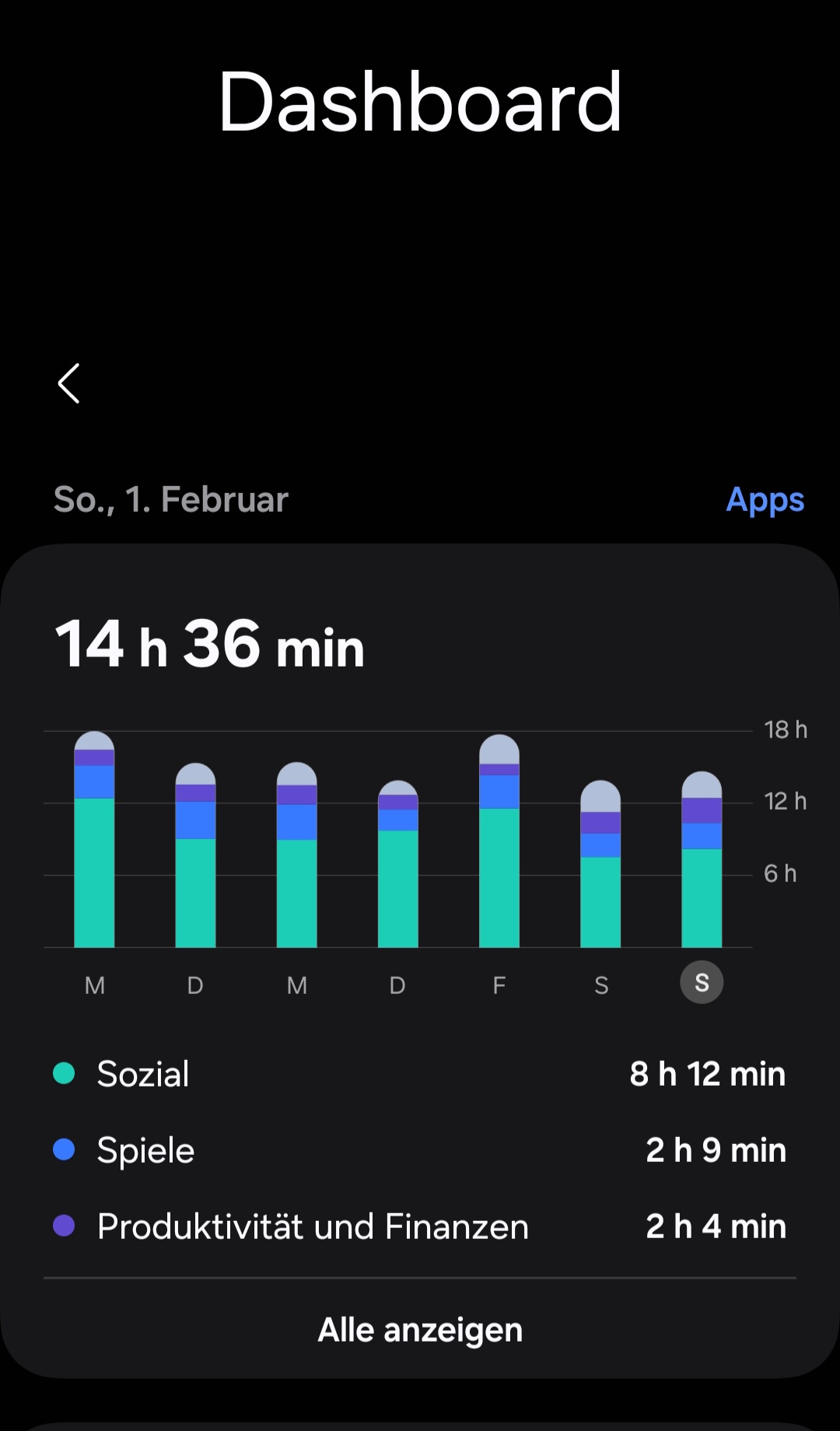840x1431 pixels.
Task: Tap Alle anzeigen to show all categories
Action: 420,1330
